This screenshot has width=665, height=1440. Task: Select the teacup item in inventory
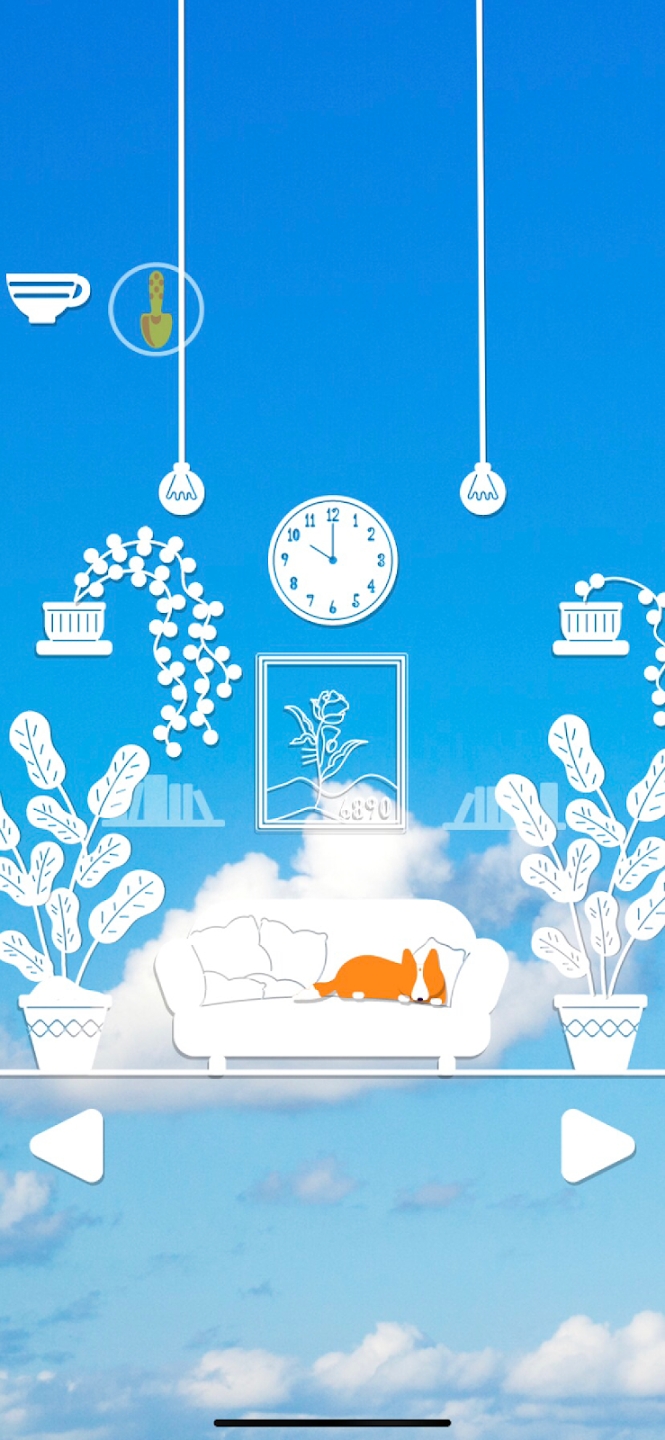46,297
